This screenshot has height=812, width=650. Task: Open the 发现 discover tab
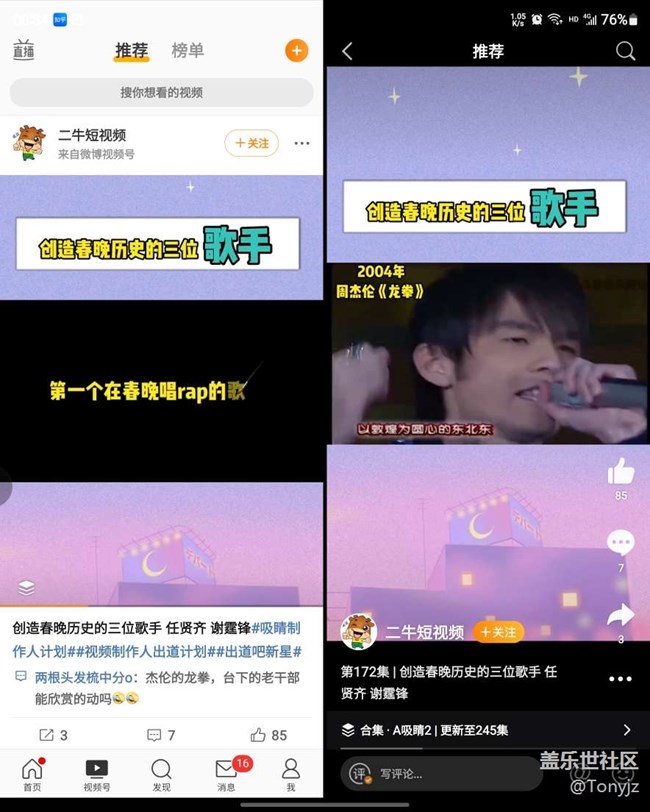[161, 774]
